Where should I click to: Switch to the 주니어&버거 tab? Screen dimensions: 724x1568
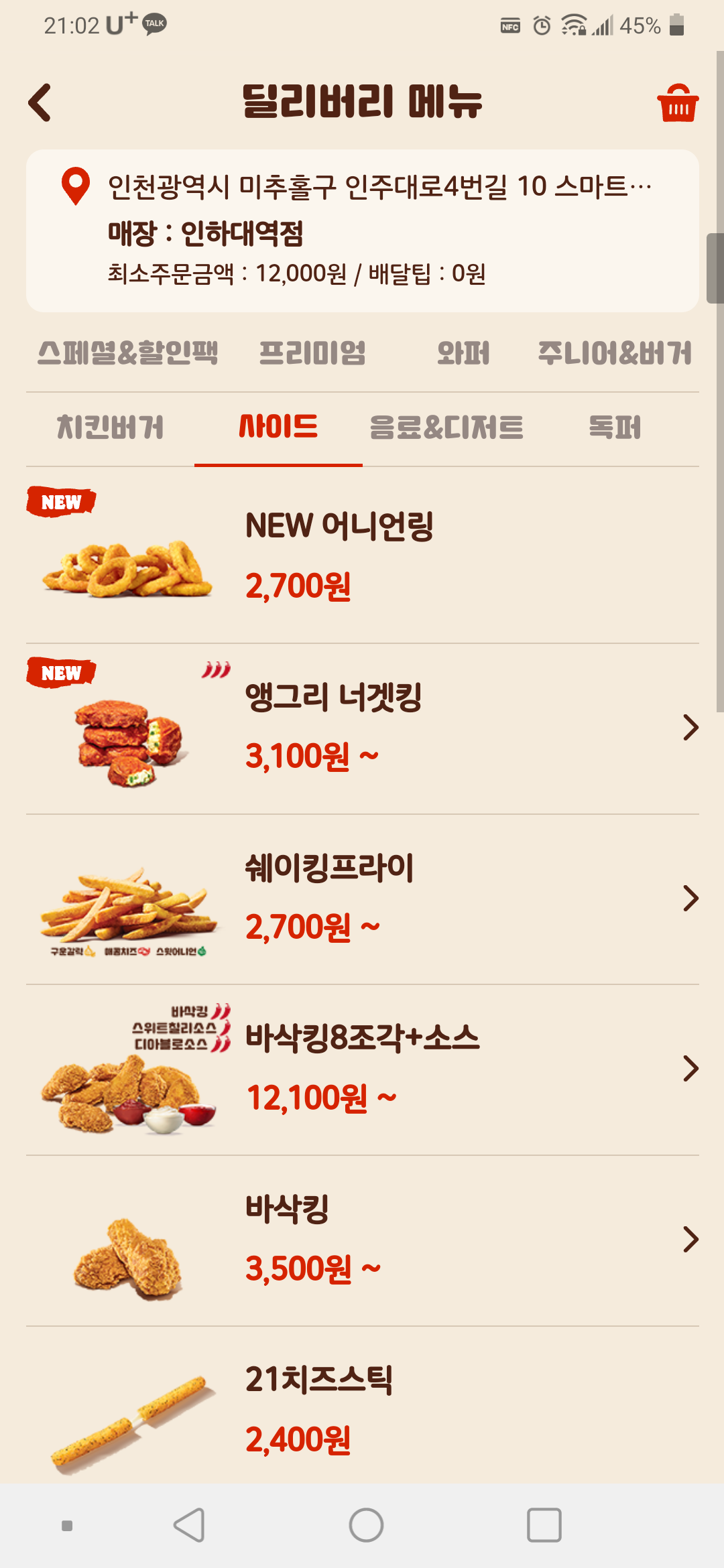pyautogui.click(x=614, y=353)
